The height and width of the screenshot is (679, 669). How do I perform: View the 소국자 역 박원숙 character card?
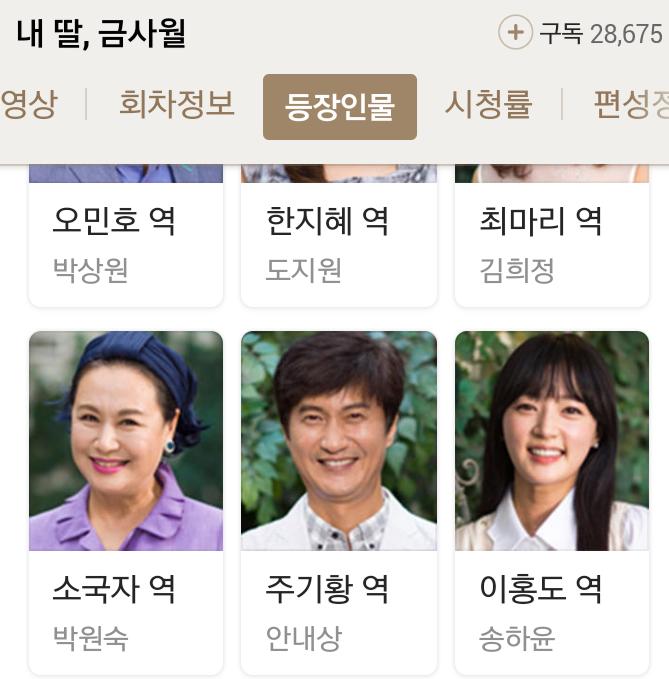click(x=126, y=500)
